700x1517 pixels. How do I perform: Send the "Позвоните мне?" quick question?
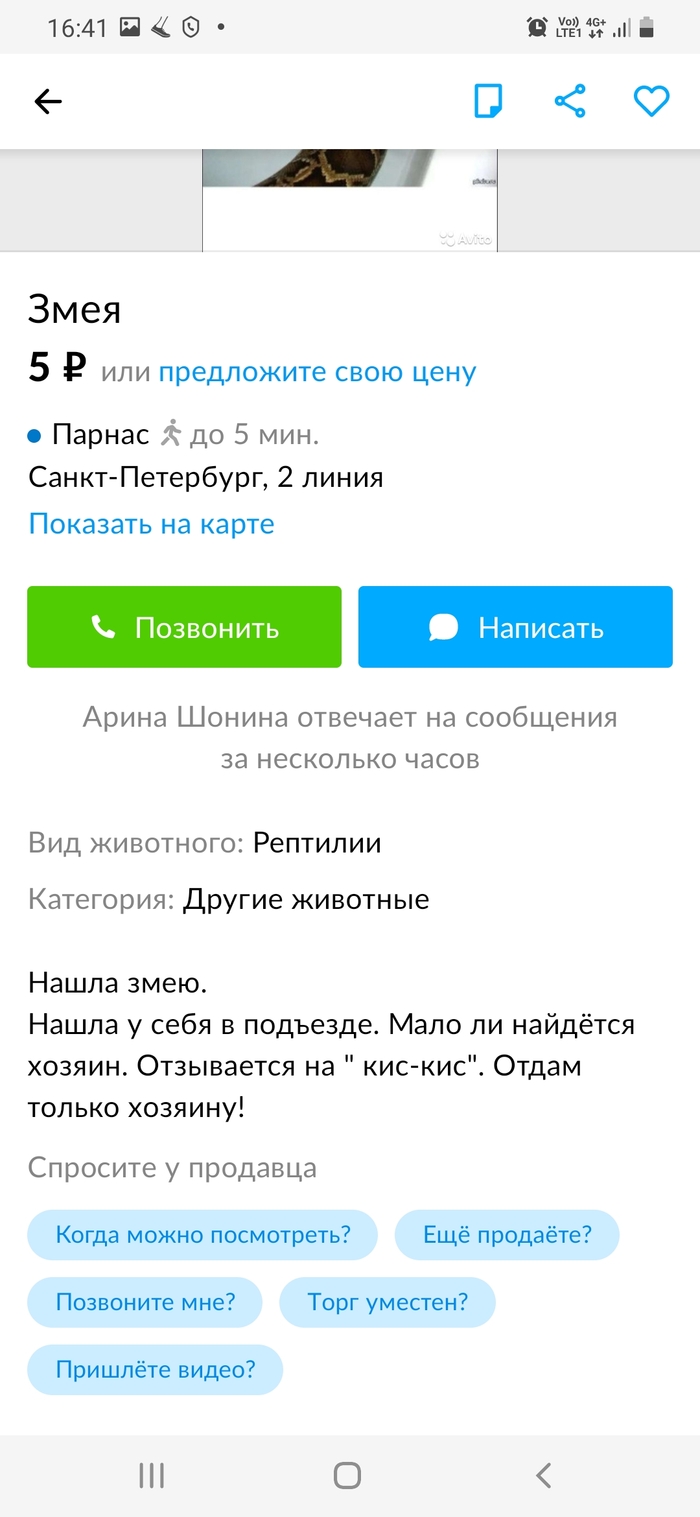145,1302
